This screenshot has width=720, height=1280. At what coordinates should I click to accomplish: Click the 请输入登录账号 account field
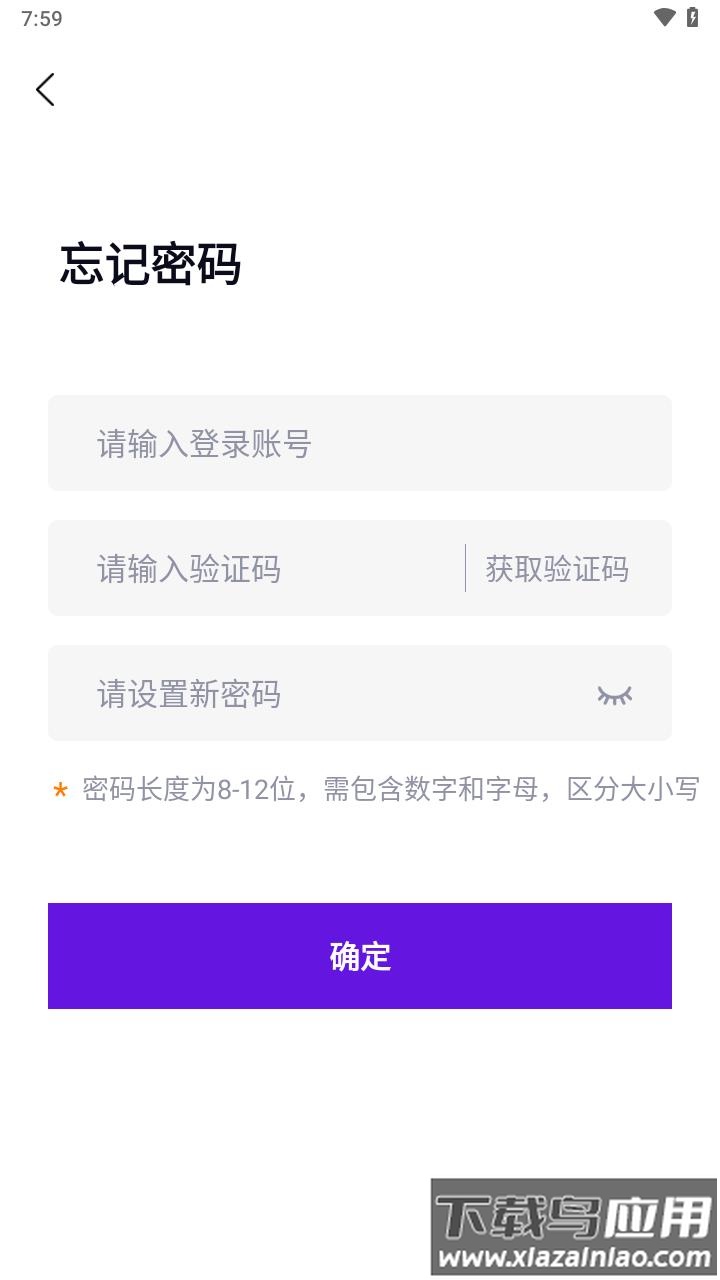pos(250,443)
